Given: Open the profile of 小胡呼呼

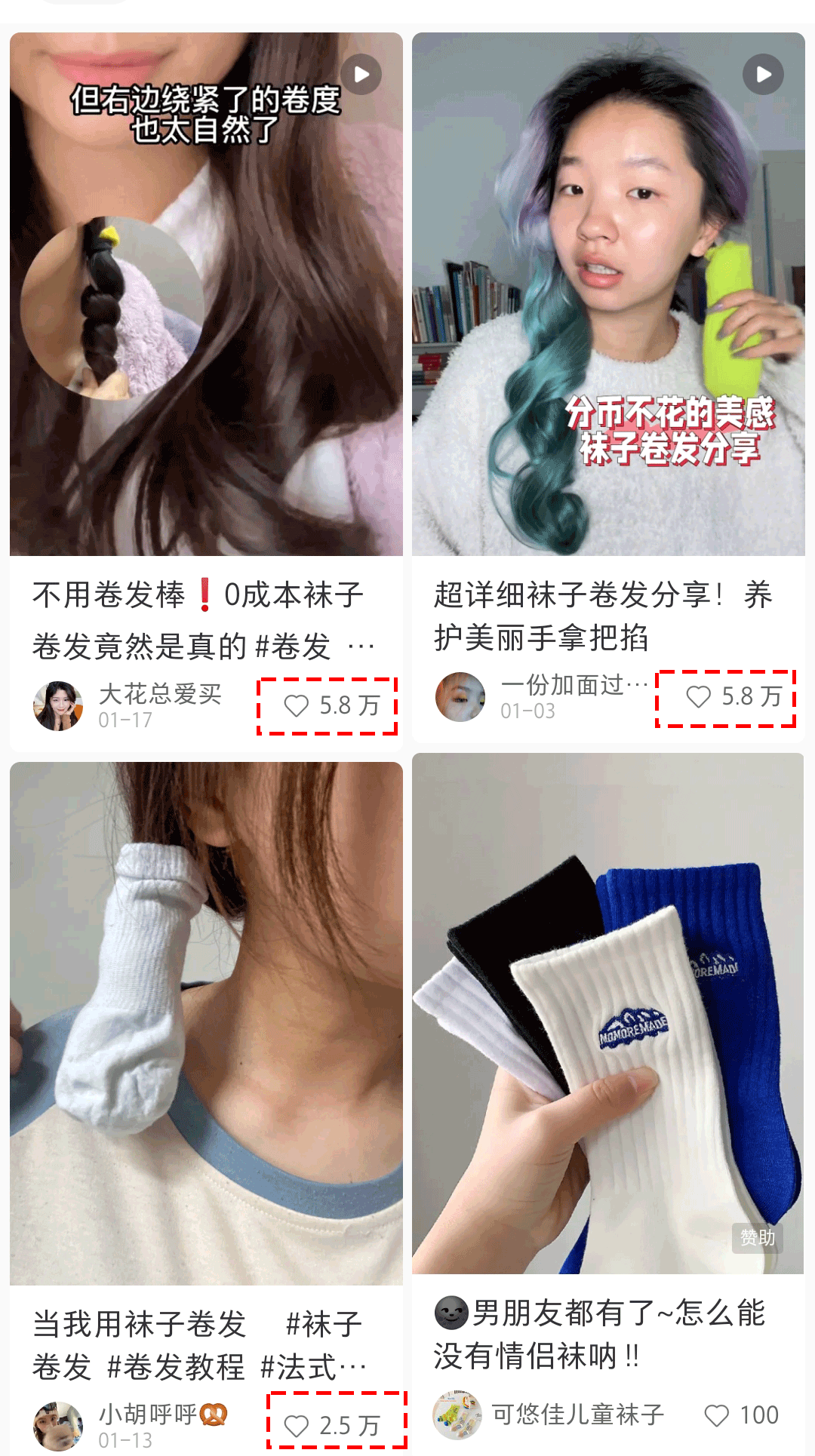Looking at the screenshot, I should [58, 1426].
